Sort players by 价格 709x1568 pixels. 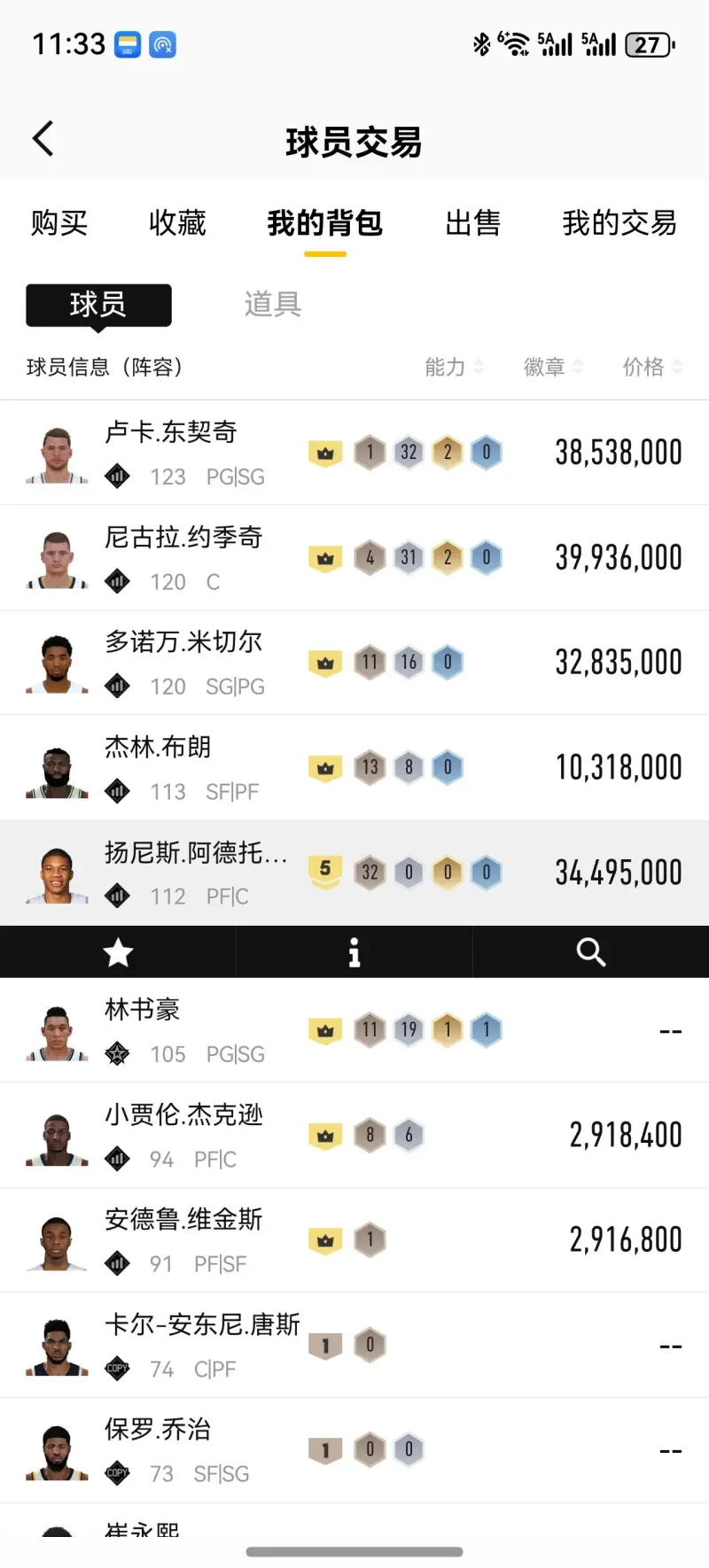pyautogui.click(x=652, y=367)
